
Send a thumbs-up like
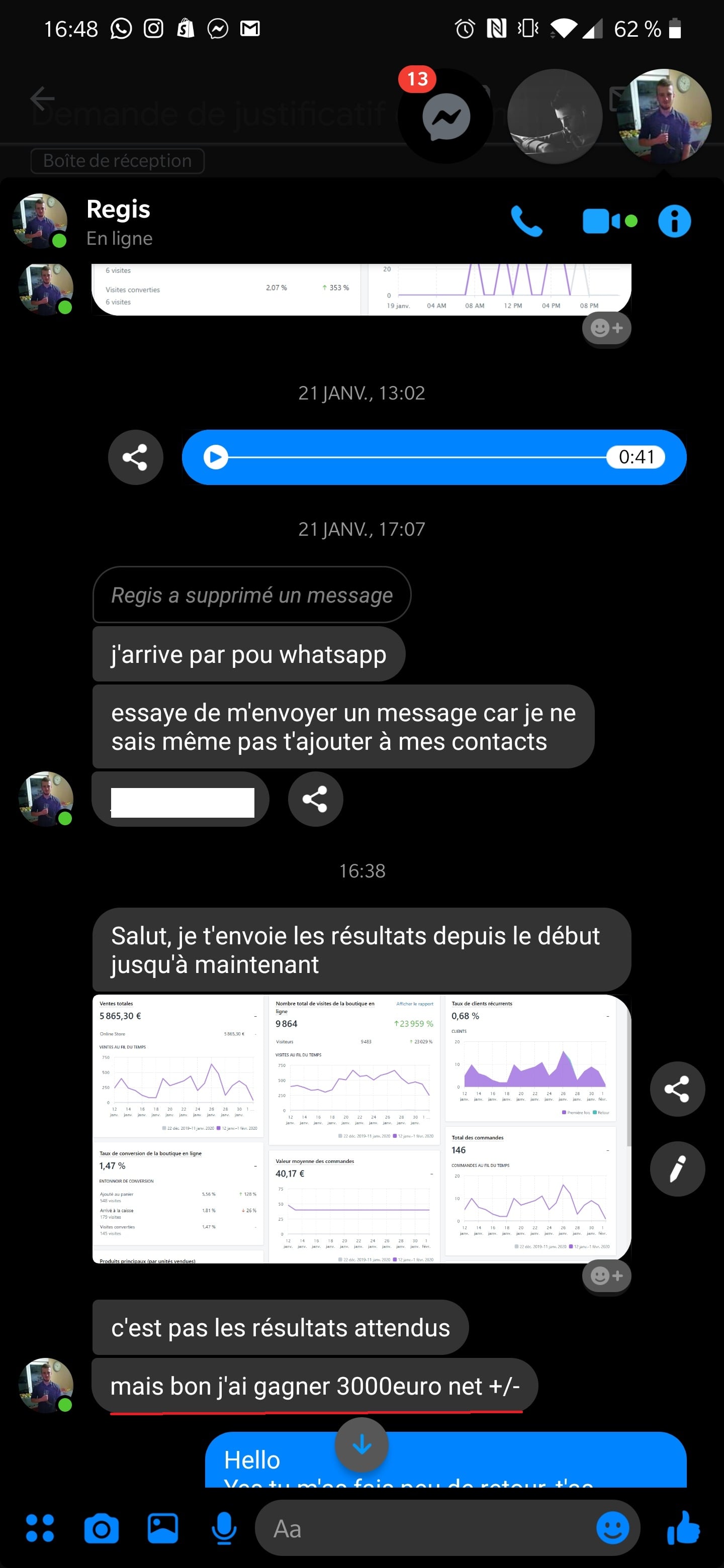click(684, 1528)
